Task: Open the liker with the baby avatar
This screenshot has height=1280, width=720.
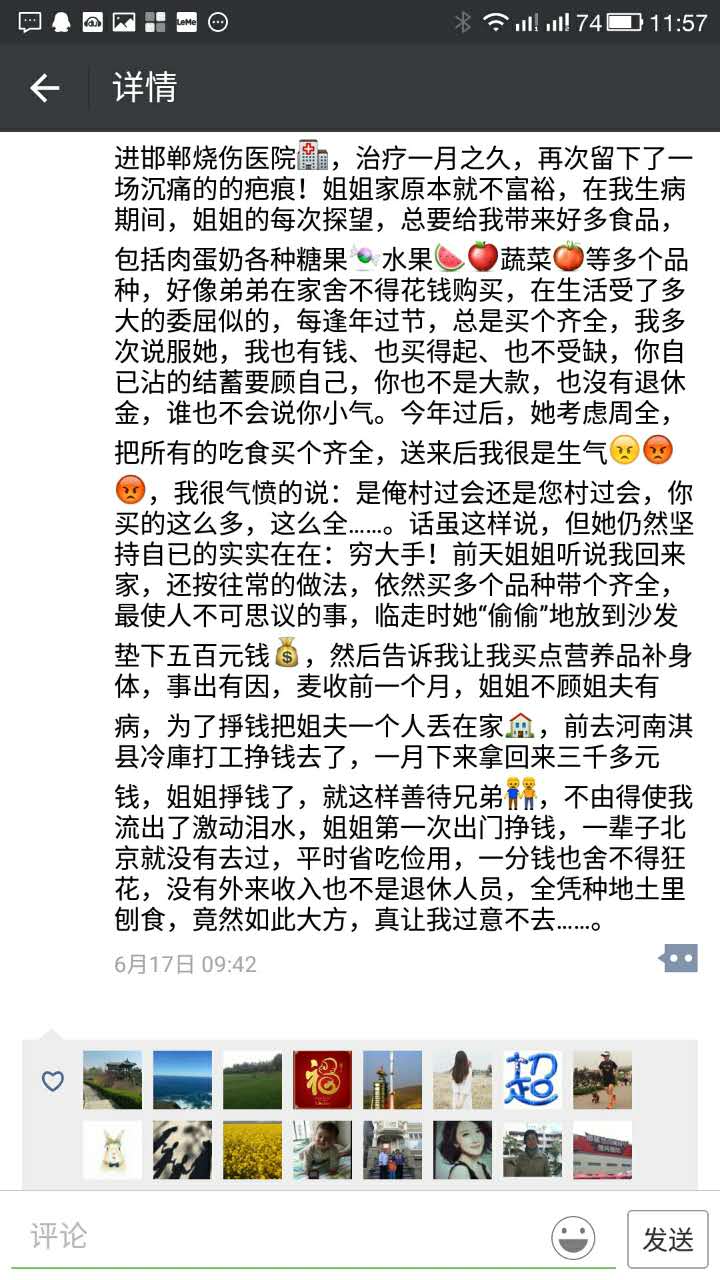Action: (322, 1150)
